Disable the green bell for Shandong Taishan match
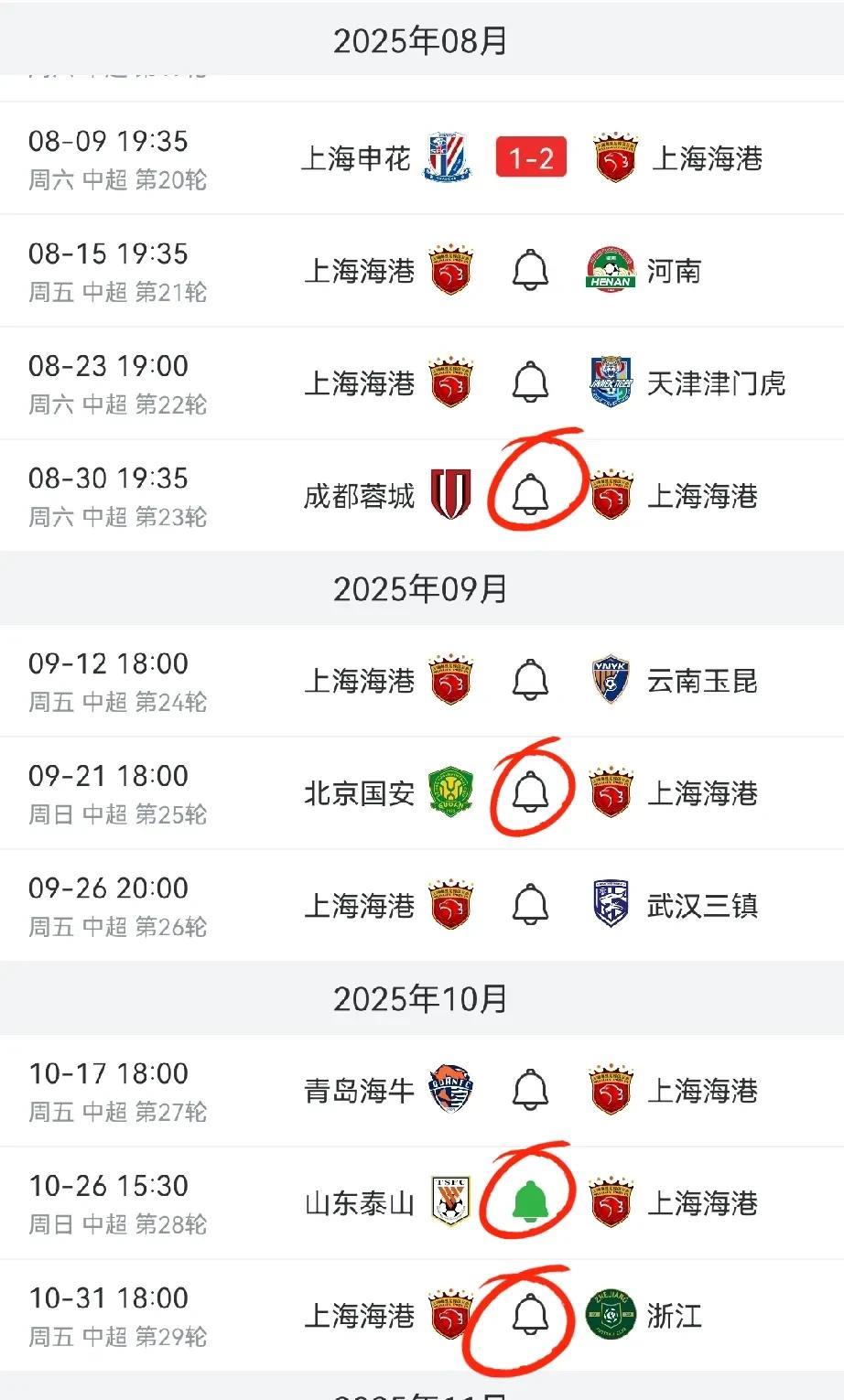Image resolution: width=844 pixels, height=1400 pixels. pos(530,1202)
